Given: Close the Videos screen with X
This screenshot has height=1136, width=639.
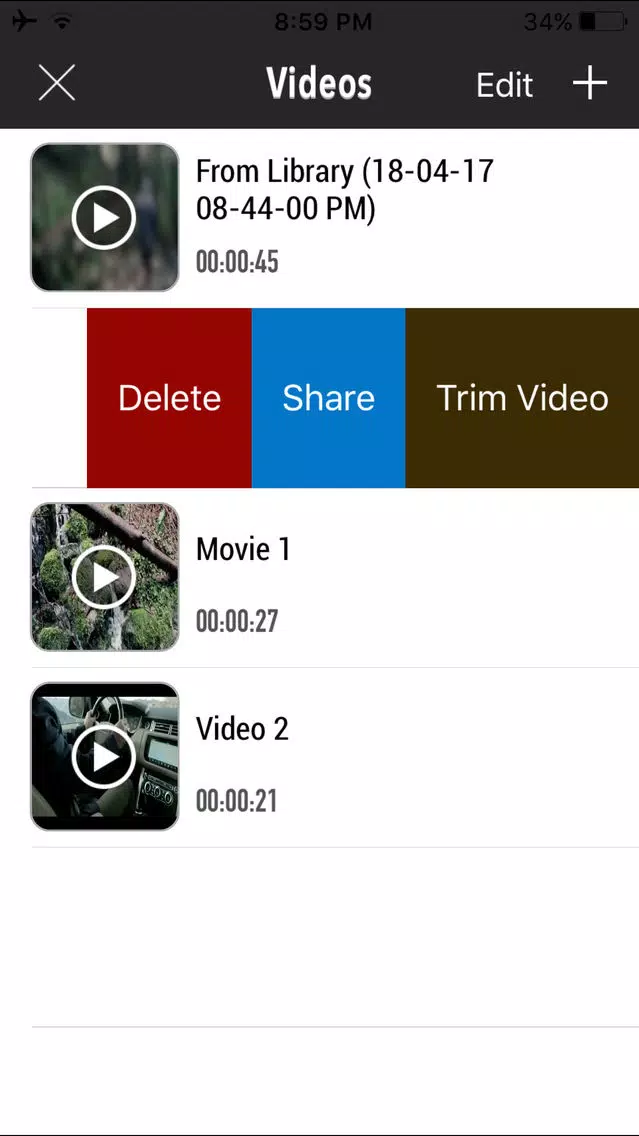Looking at the screenshot, I should [x=57, y=83].
